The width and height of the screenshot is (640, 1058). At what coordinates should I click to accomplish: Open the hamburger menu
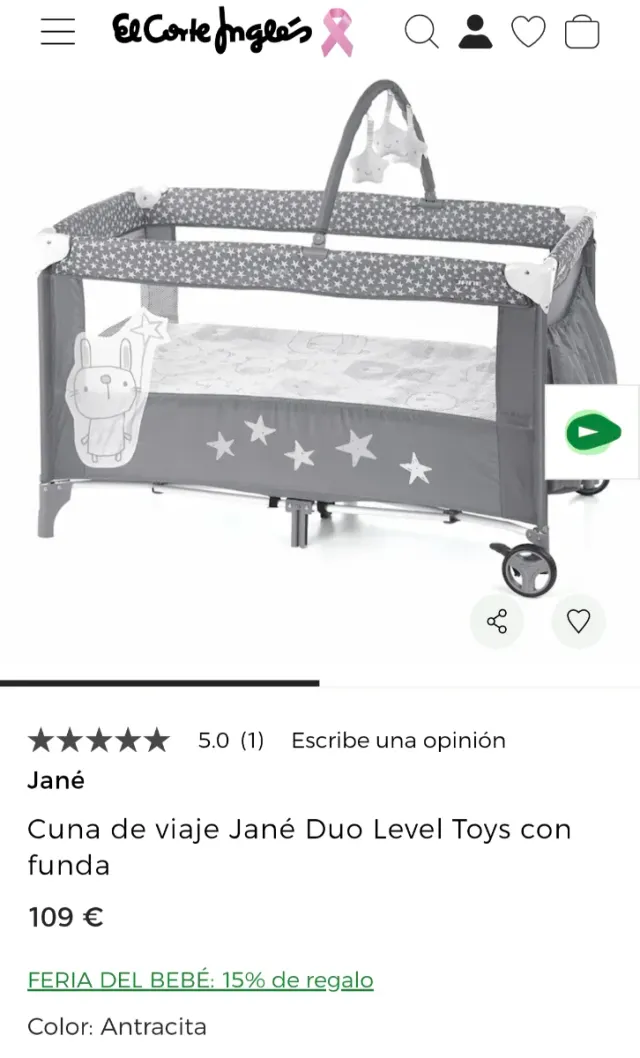click(x=58, y=33)
